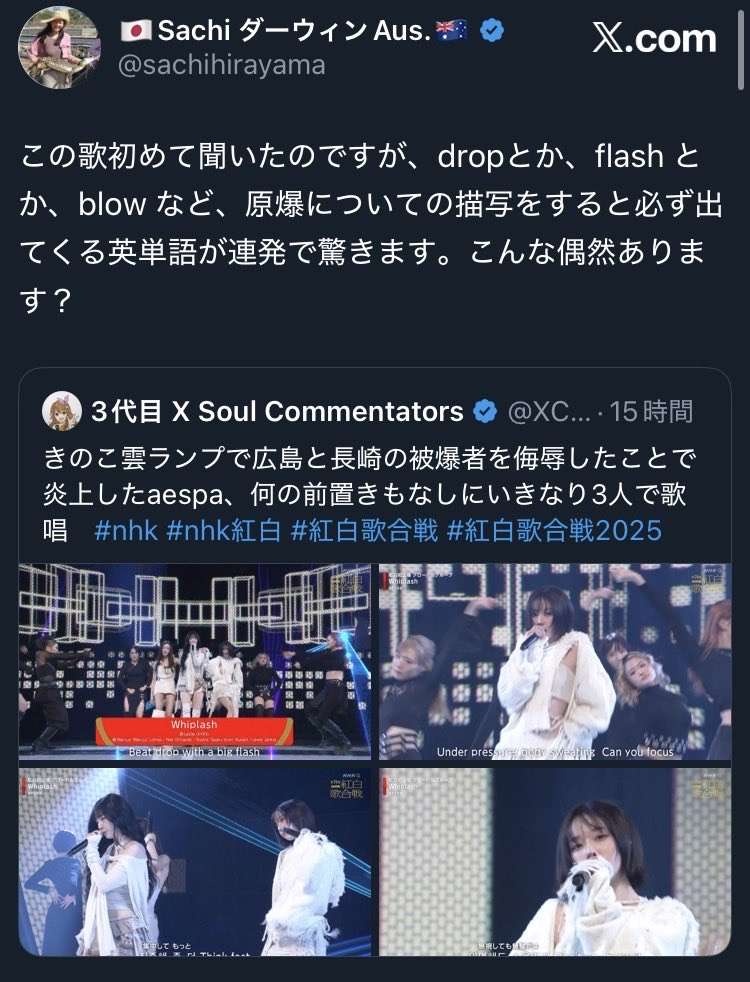Open the @sachihirayama profile handle

pos(222,66)
